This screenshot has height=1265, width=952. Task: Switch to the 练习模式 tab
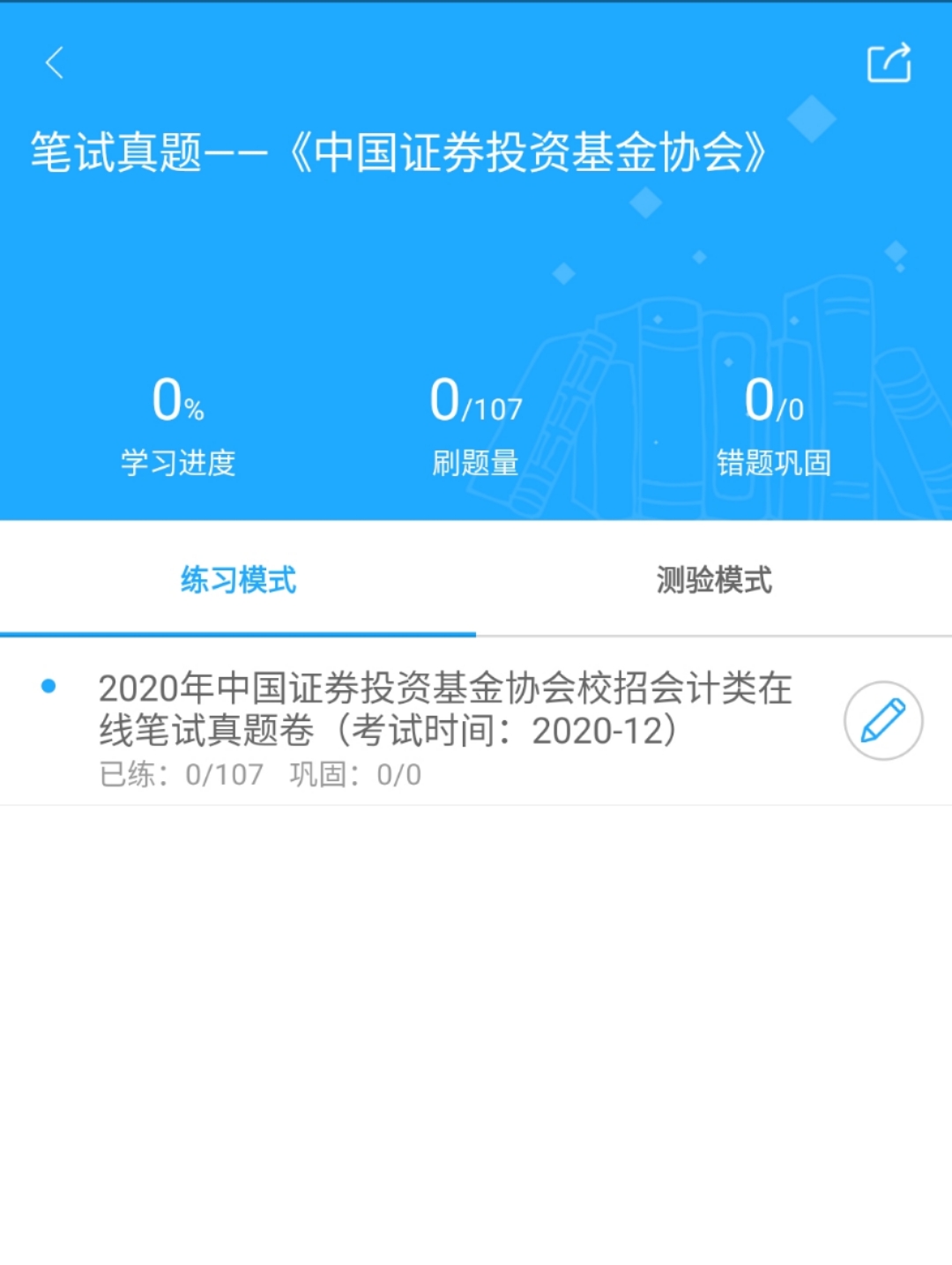[238, 580]
